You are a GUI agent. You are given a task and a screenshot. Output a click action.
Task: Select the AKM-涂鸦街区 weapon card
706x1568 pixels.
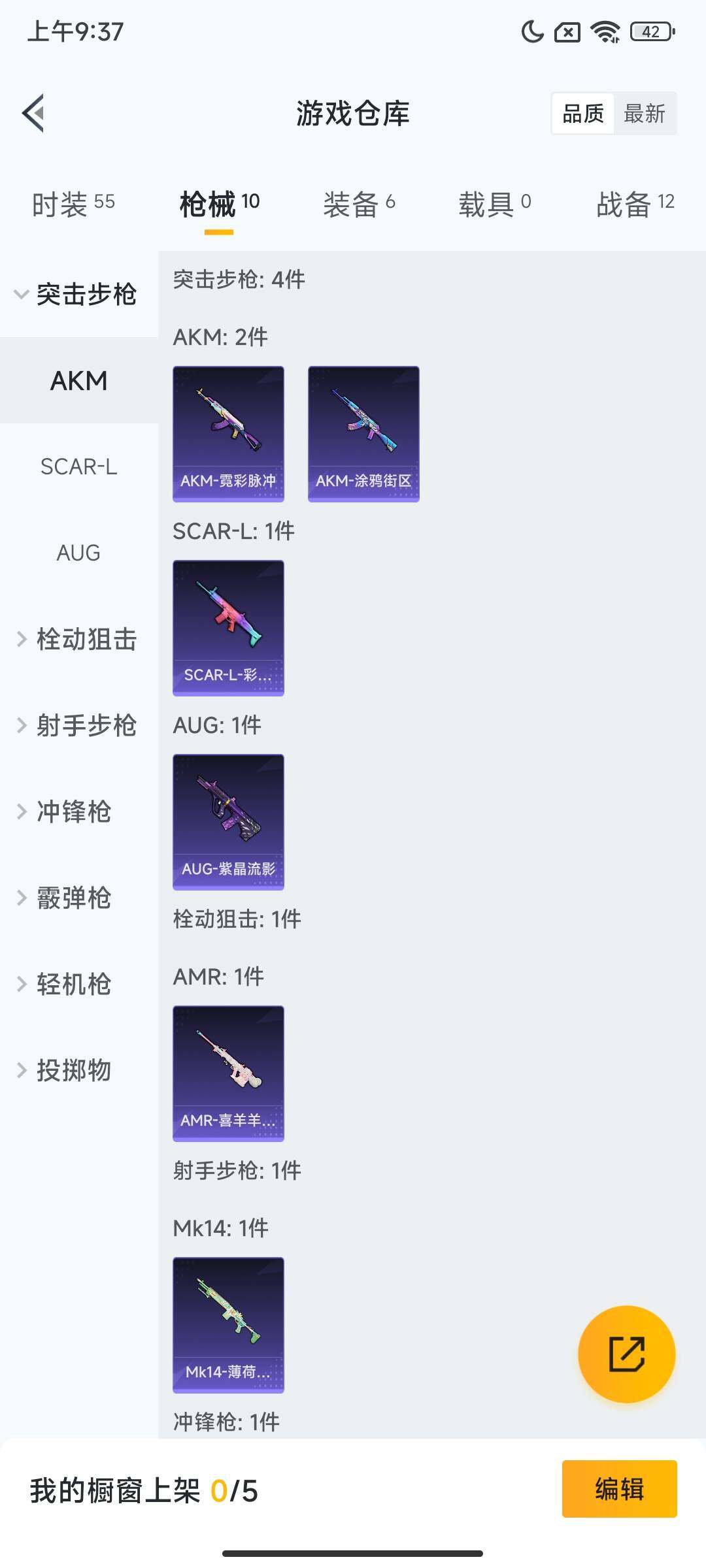pos(363,433)
